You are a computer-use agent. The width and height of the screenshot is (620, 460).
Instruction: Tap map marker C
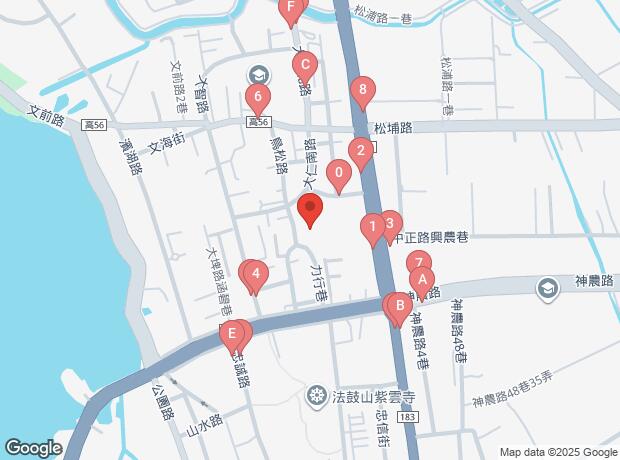(304, 65)
